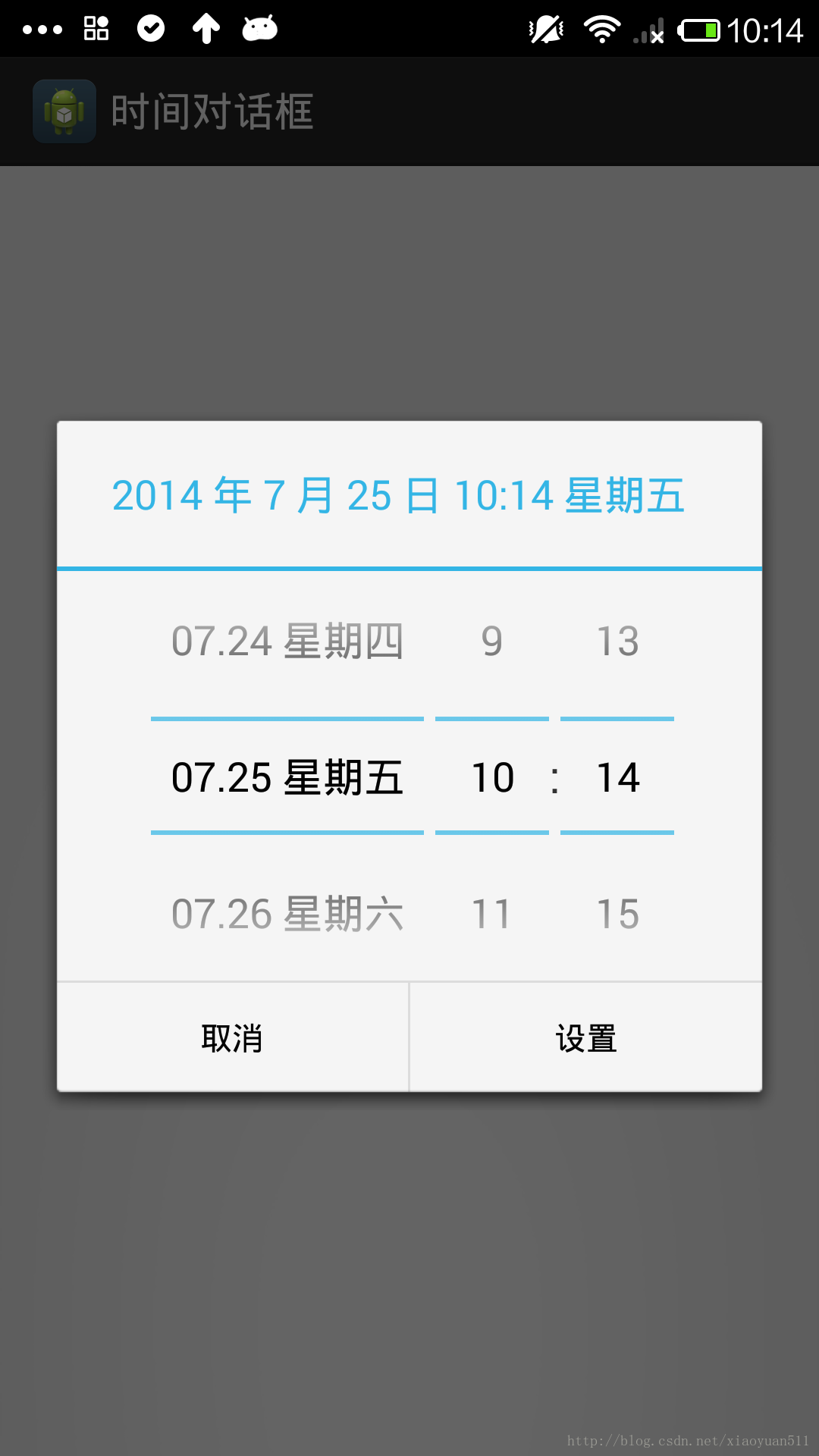
Task: Select previous date 07.24 星期四
Action: [x=287, y=642]
